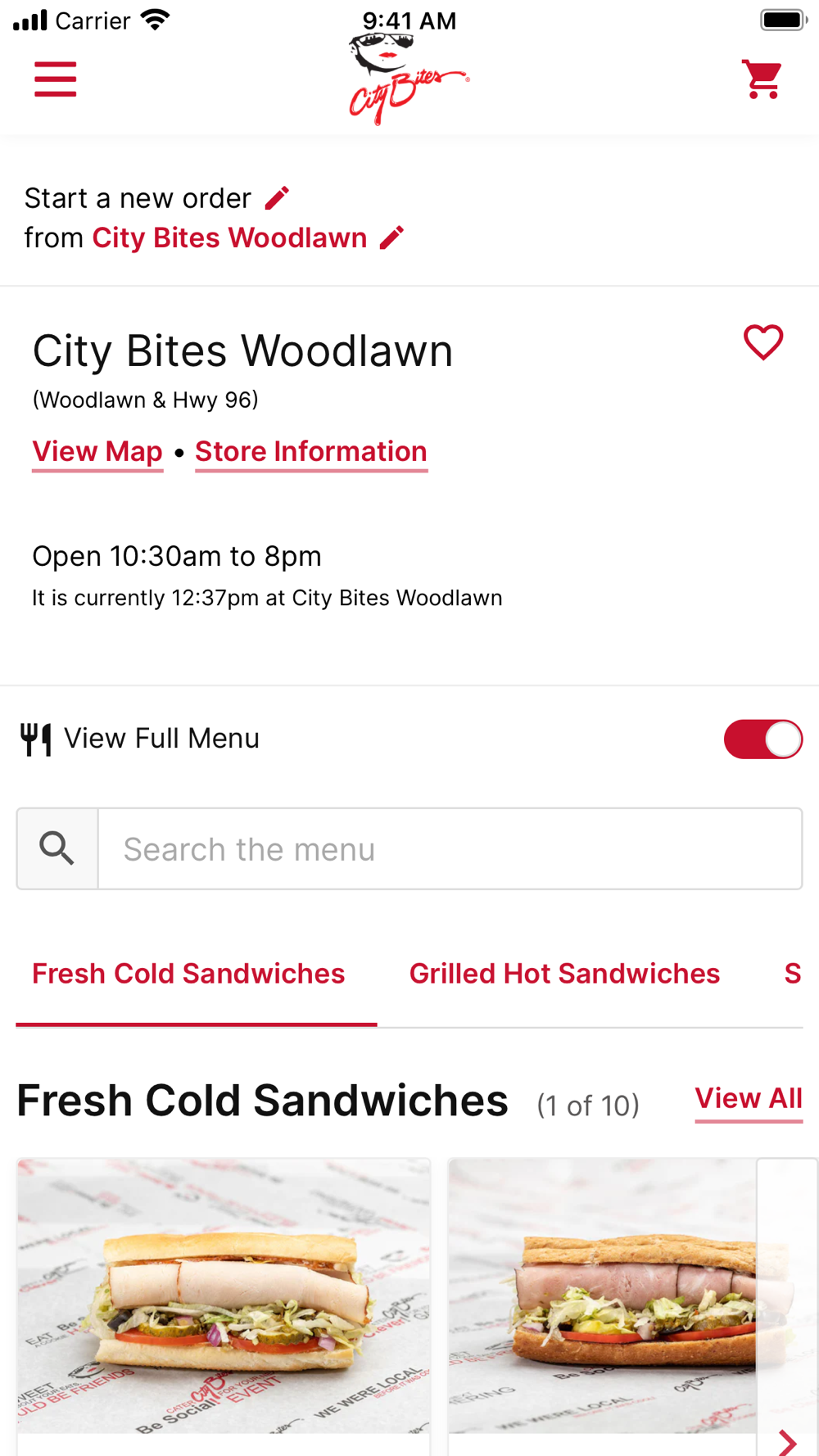Add City Bites Woodlawn to favorites
The image size is (819, 1456).
point(762,342)
